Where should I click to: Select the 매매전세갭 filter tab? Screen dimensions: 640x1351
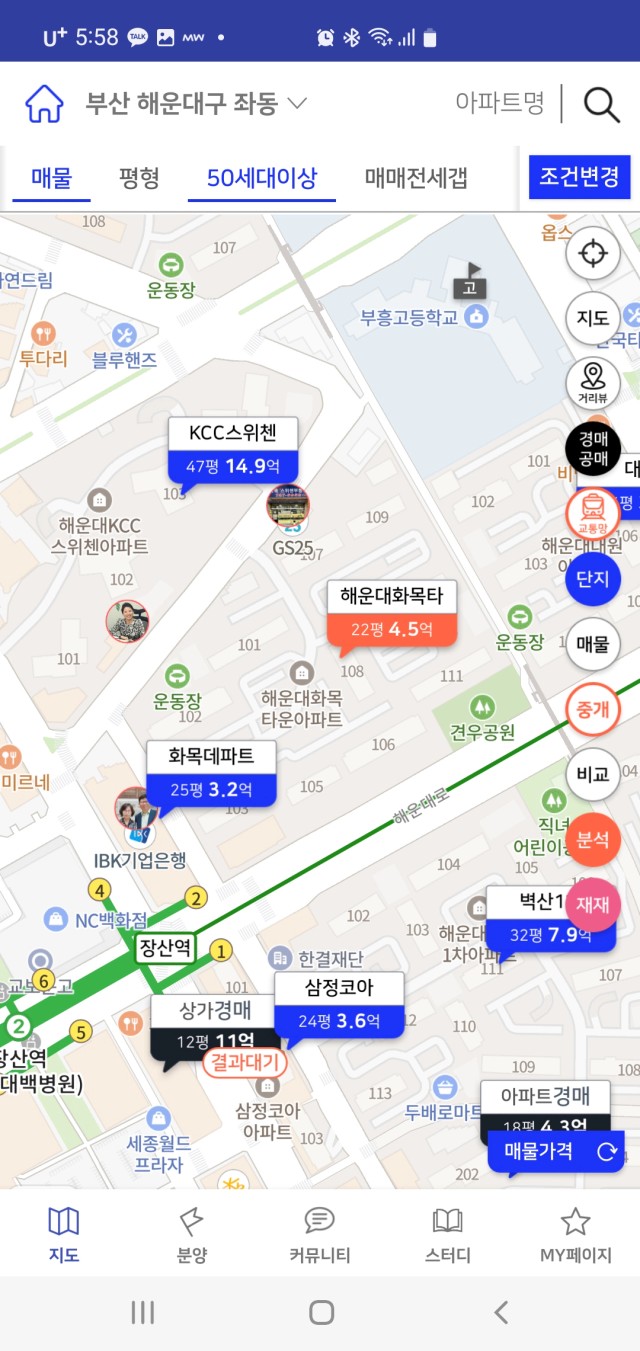[416, 179]
